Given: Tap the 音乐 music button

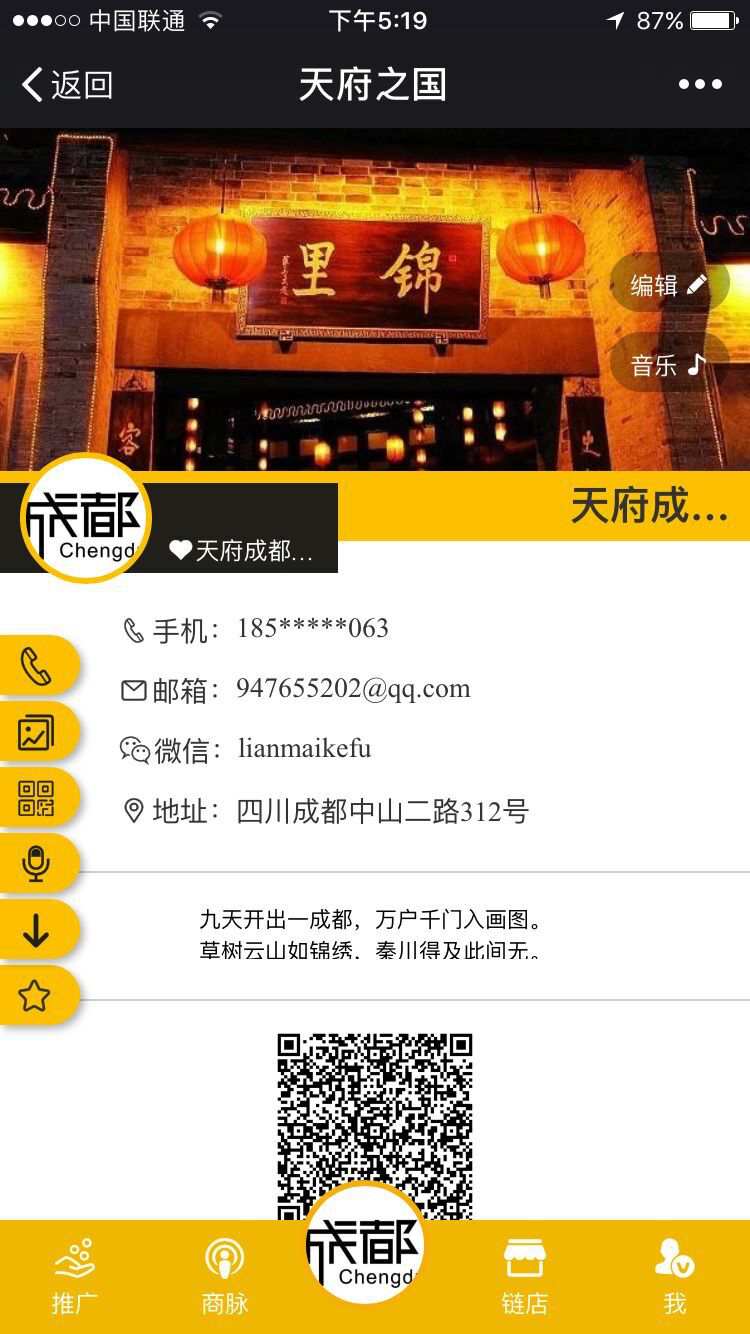Looking at the screenshot, I should (x=668, y=365).
